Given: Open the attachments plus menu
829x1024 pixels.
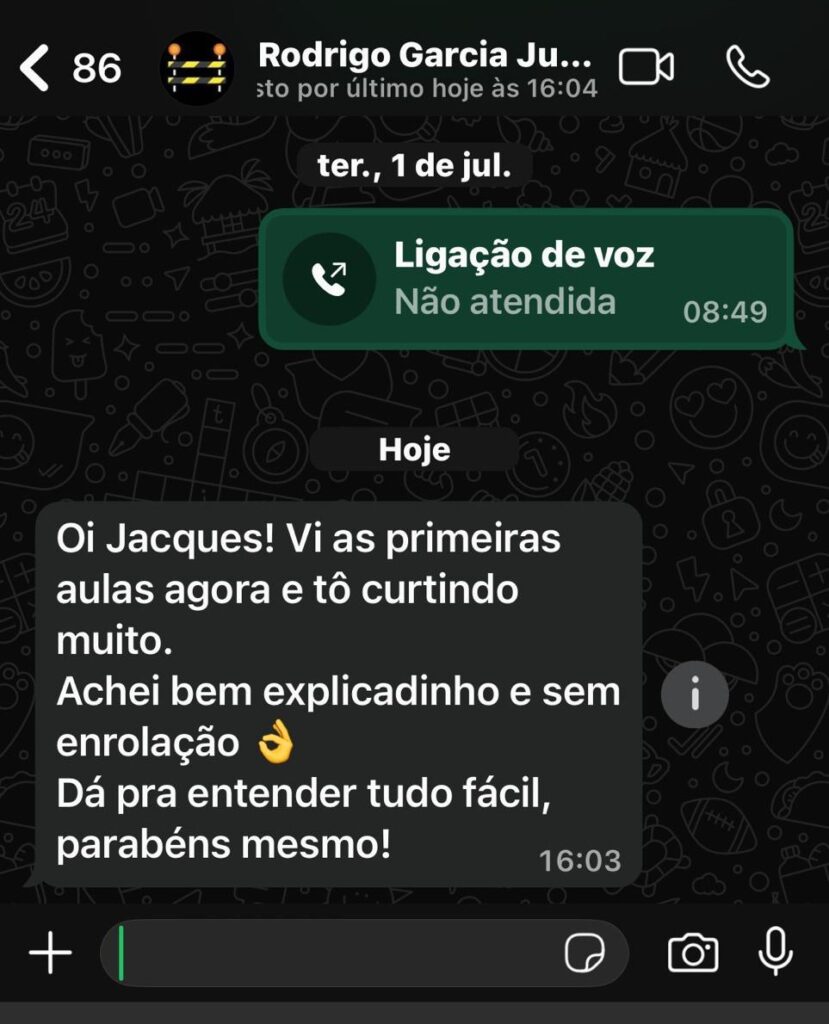Looking at the screenshot, I should [50, 953].
